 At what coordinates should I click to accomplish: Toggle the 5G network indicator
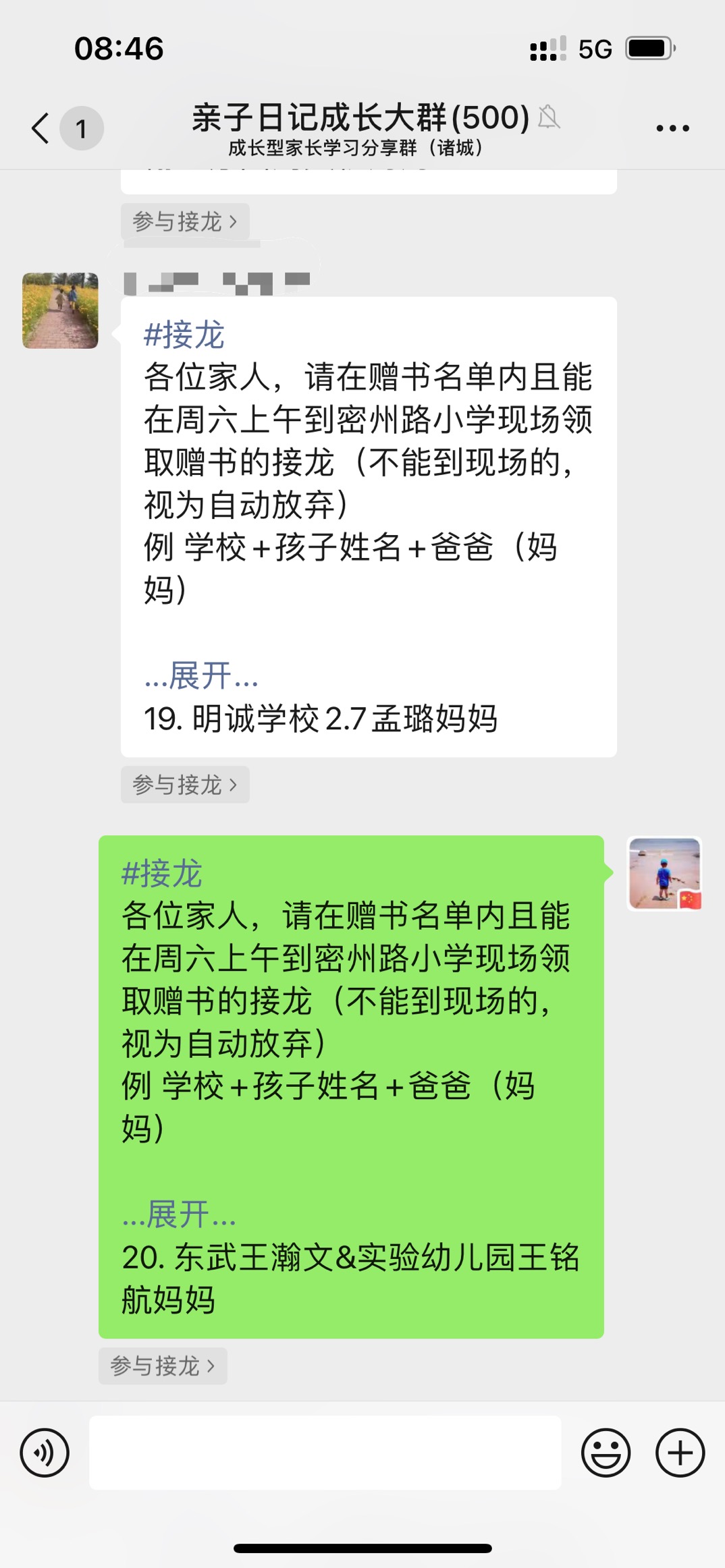593,48
